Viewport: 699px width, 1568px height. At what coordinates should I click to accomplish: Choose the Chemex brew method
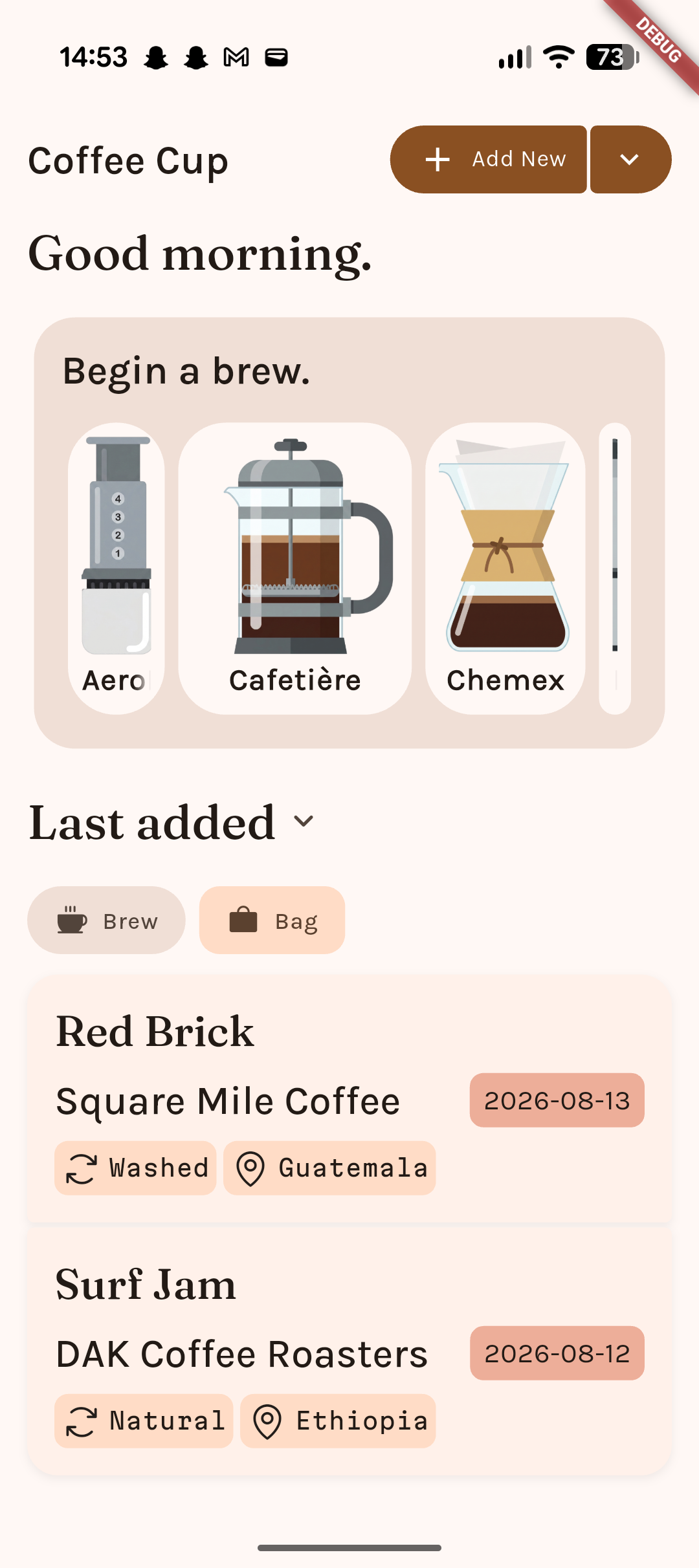(x=505, y=569)
